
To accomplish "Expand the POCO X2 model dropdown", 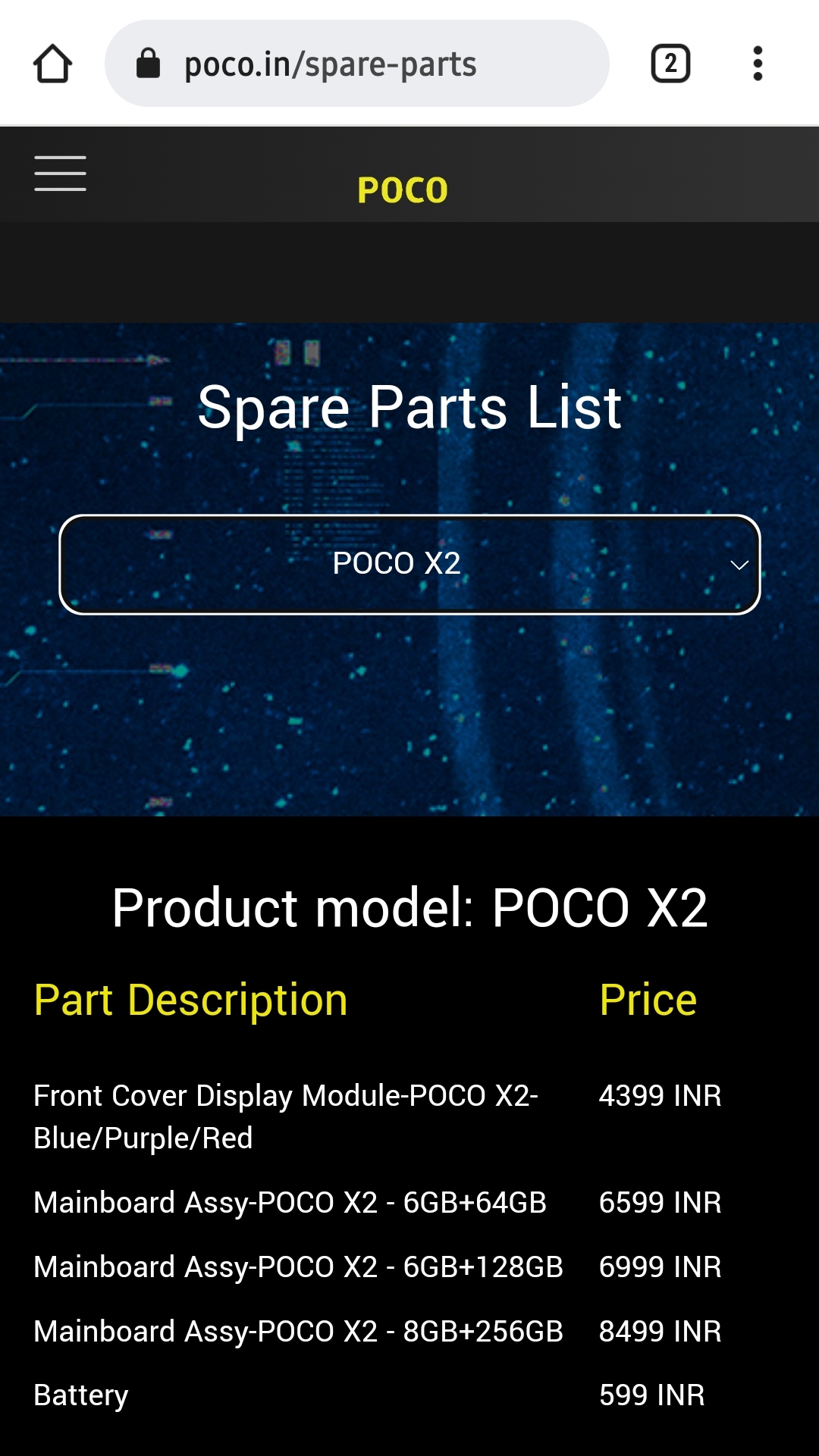I will [x=409, y=565].
